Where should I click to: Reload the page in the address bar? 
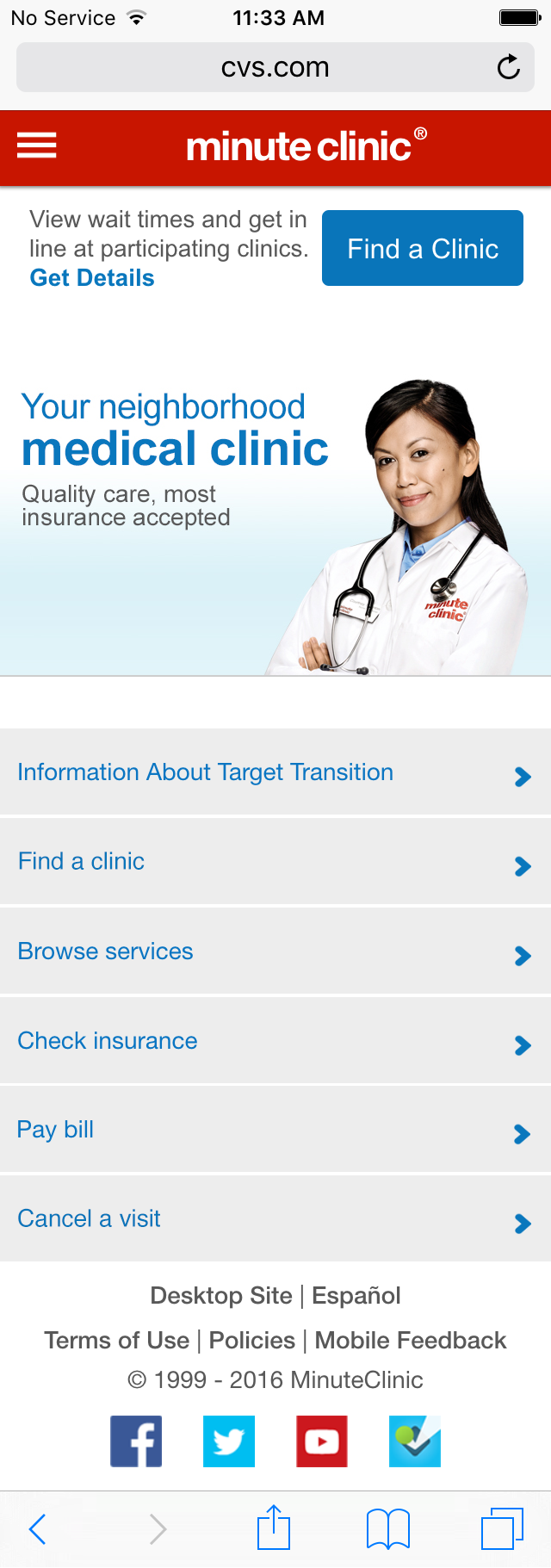point(509,67)
